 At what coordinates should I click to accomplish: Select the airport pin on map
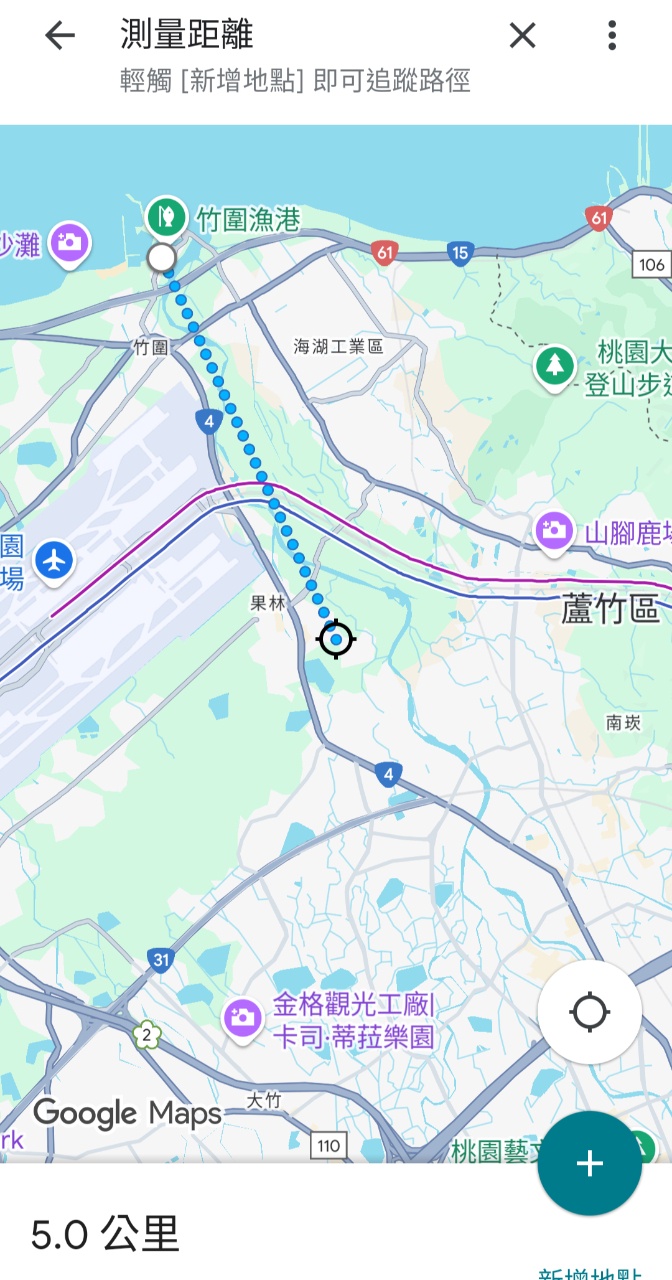54,559
